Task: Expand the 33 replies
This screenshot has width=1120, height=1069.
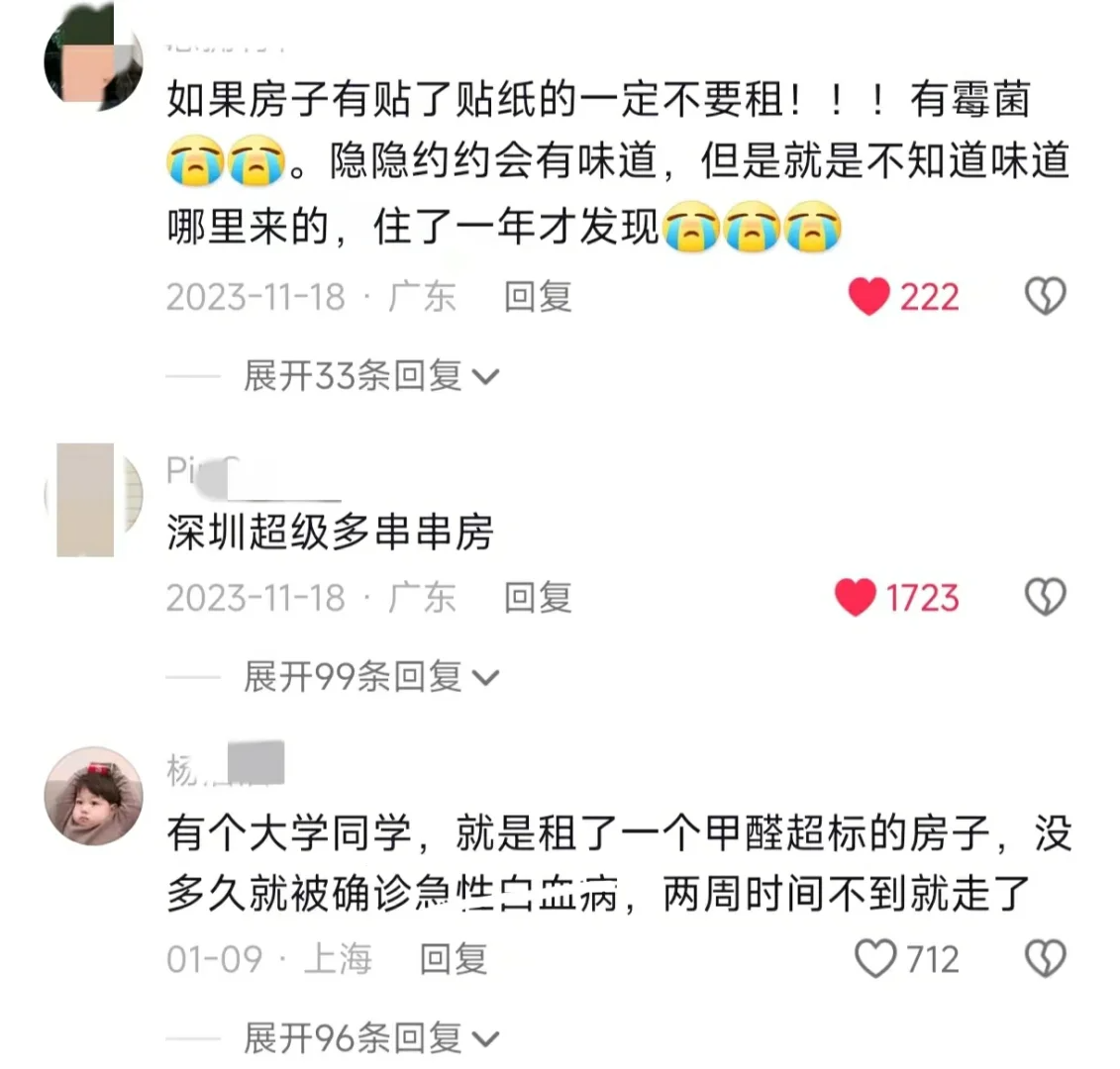Action: click(x=371, y=376)
